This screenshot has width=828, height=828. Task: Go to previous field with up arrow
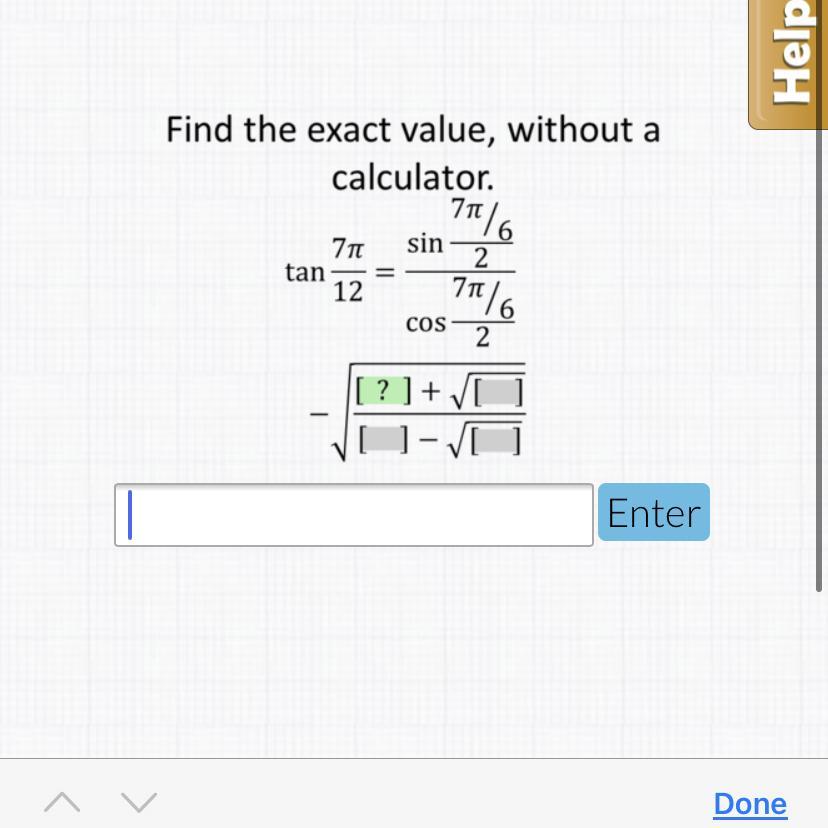[63, 802]
